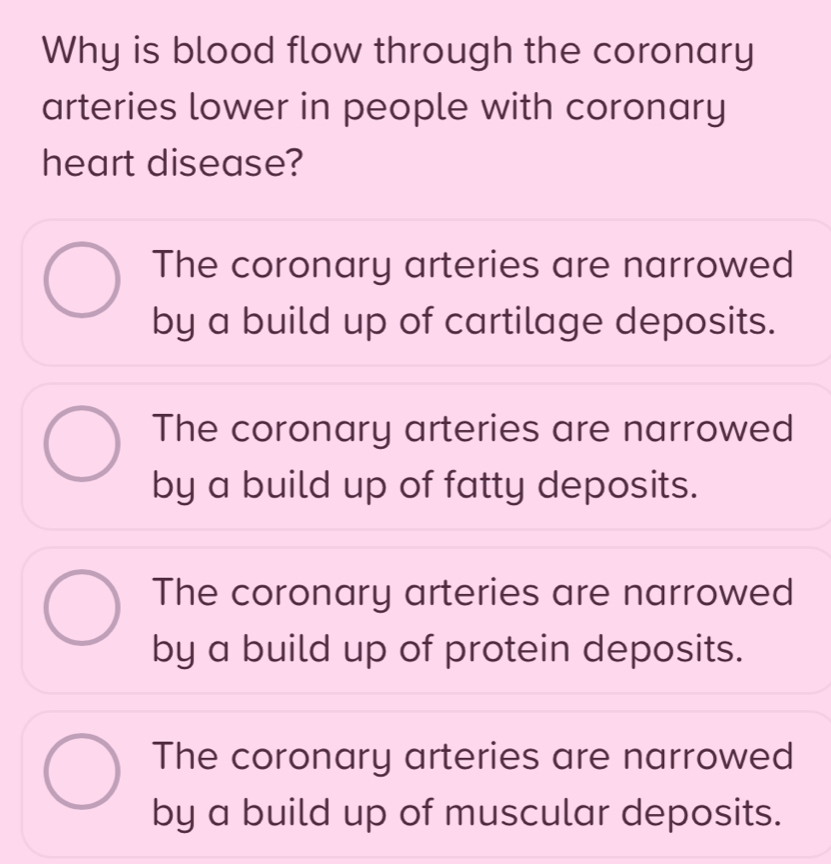This screenshot has height=864, width=831.
Task: Choose the fatty deposits answer option
Action: (82, 444)
